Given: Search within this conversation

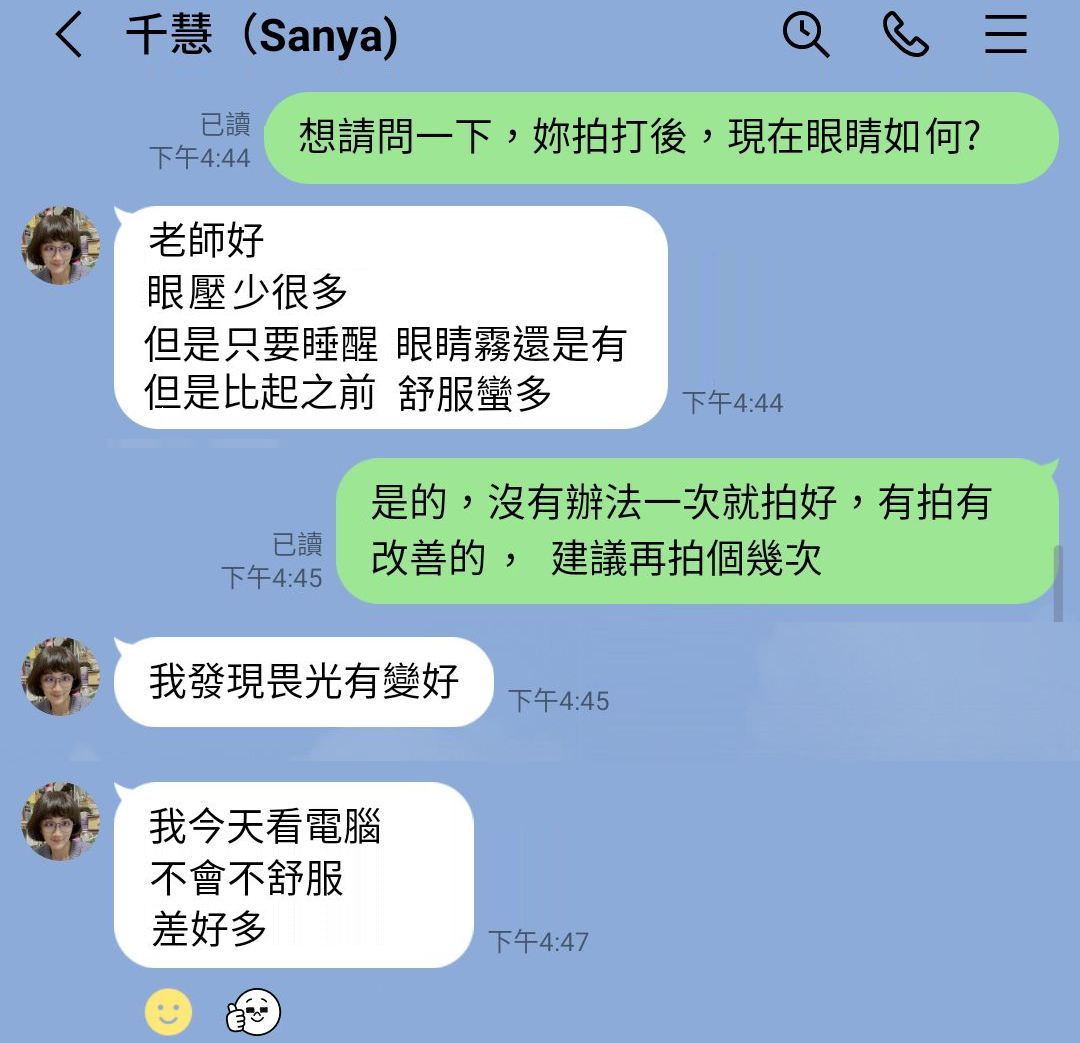Looking at the screenshot, I should [805, 36].
